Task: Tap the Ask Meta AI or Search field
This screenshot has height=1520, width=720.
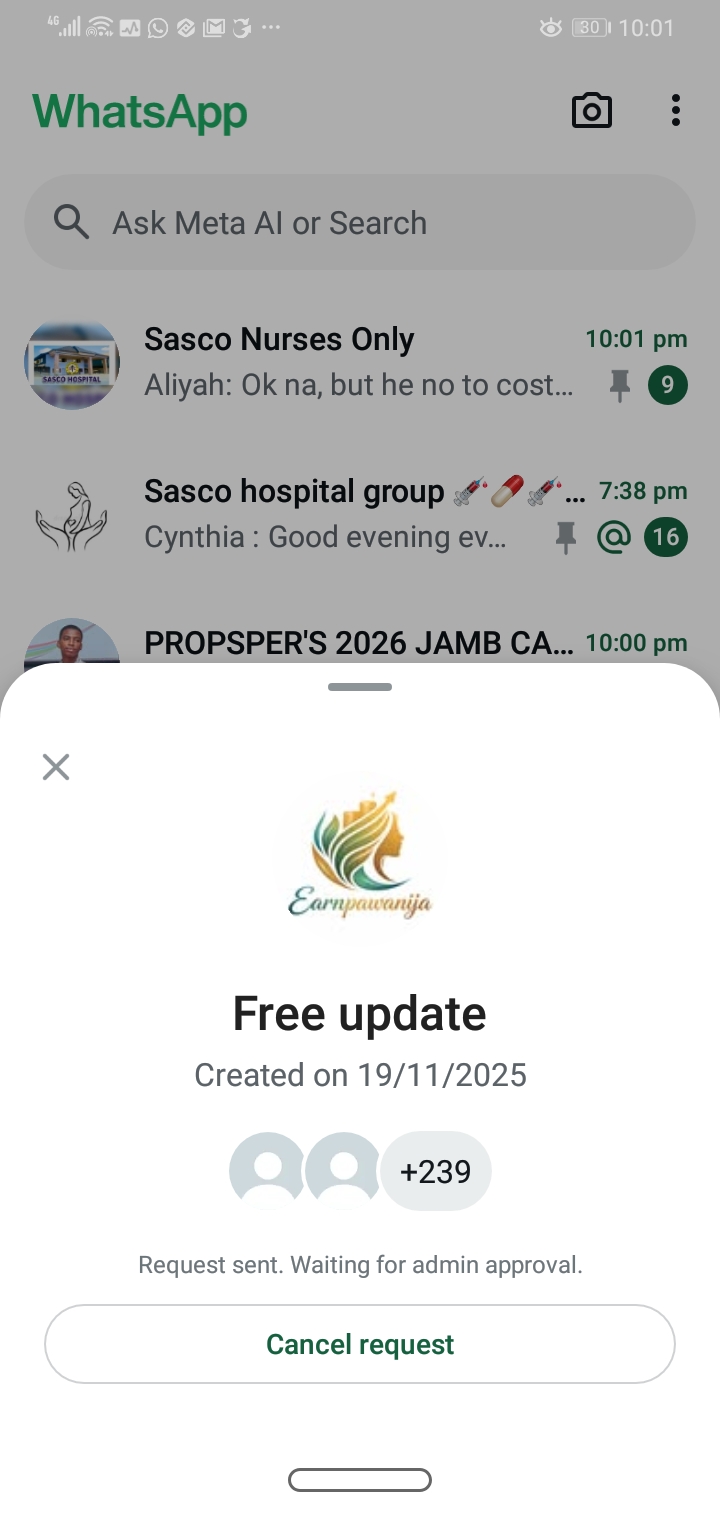Action: [x=360, y=222]
